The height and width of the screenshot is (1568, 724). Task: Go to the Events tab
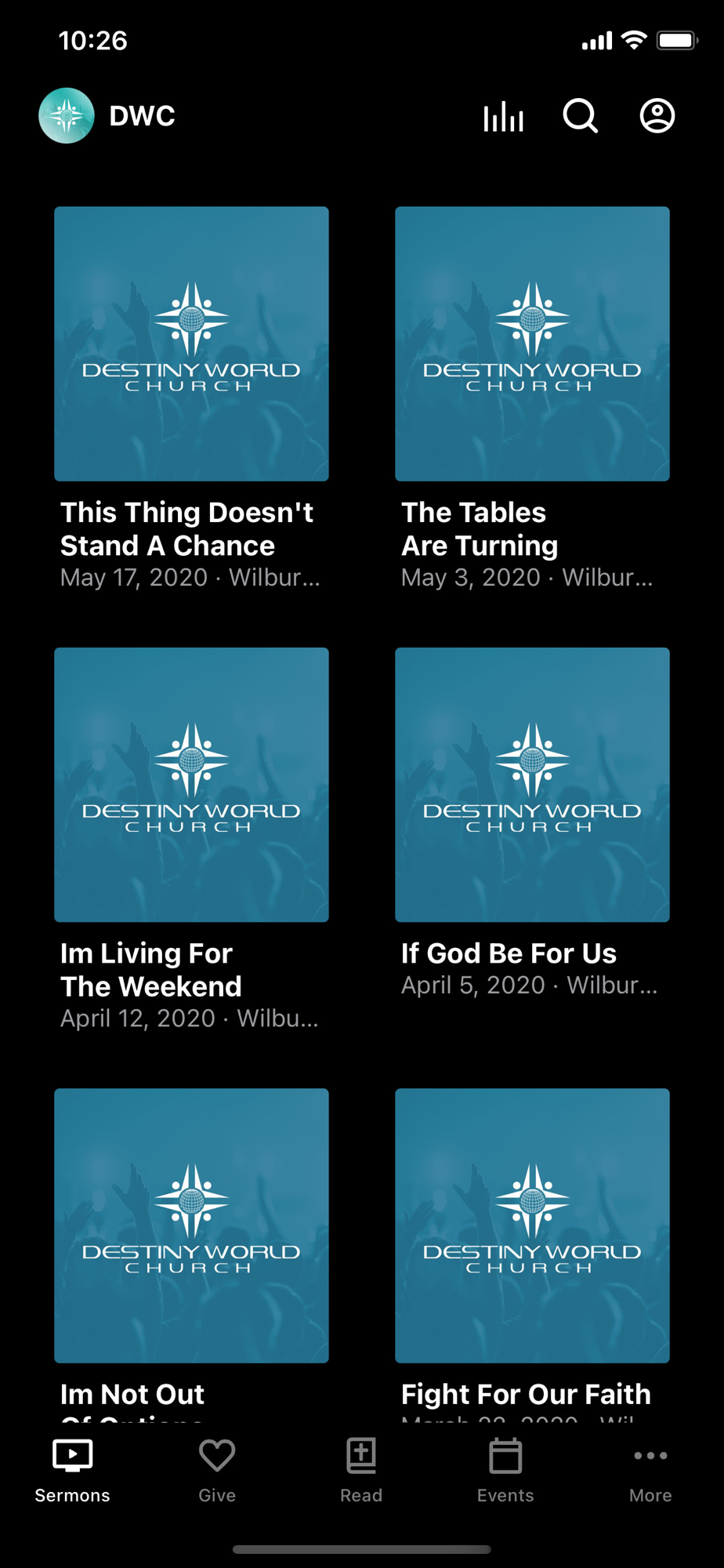coord(505,1470)
